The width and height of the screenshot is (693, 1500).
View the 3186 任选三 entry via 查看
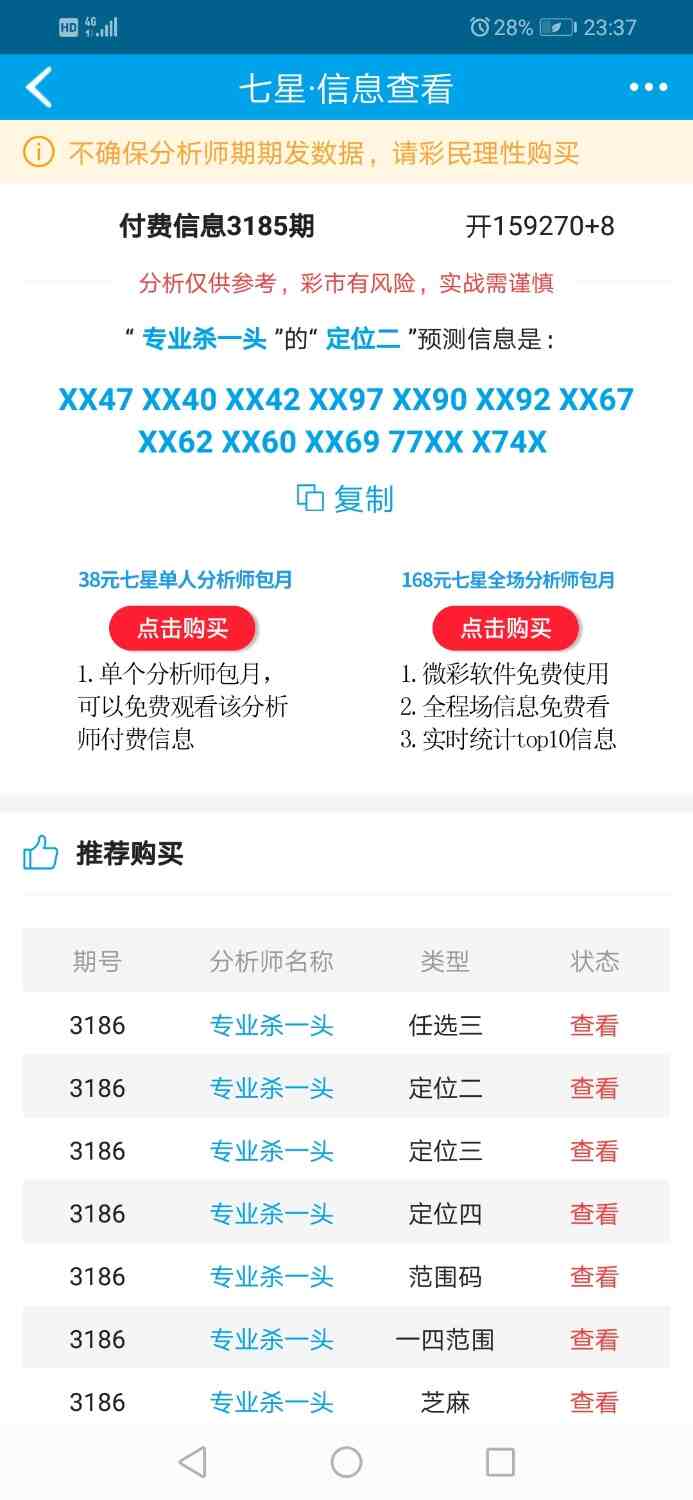pos(594,1025)
